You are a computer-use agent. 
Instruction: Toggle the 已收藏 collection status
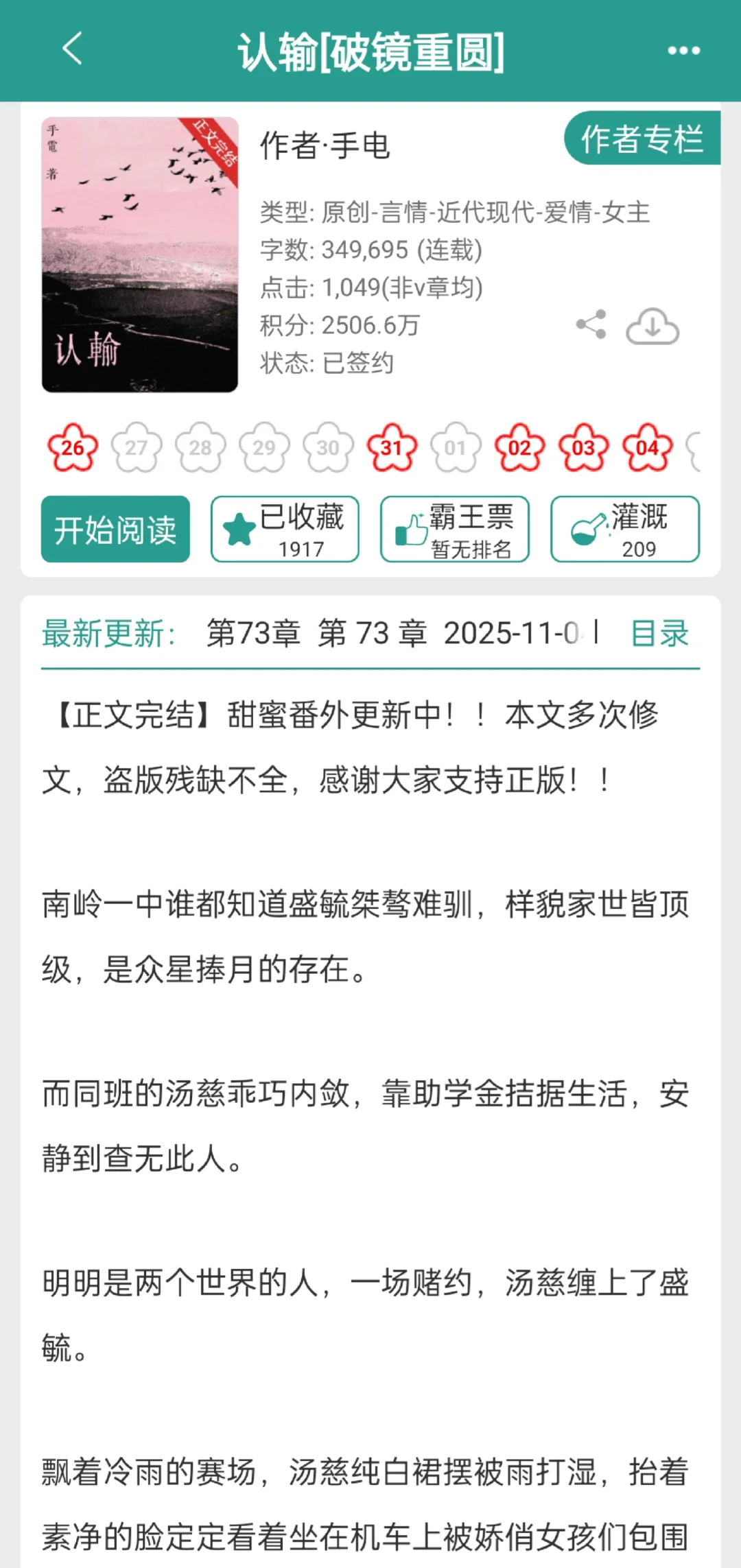284,530
